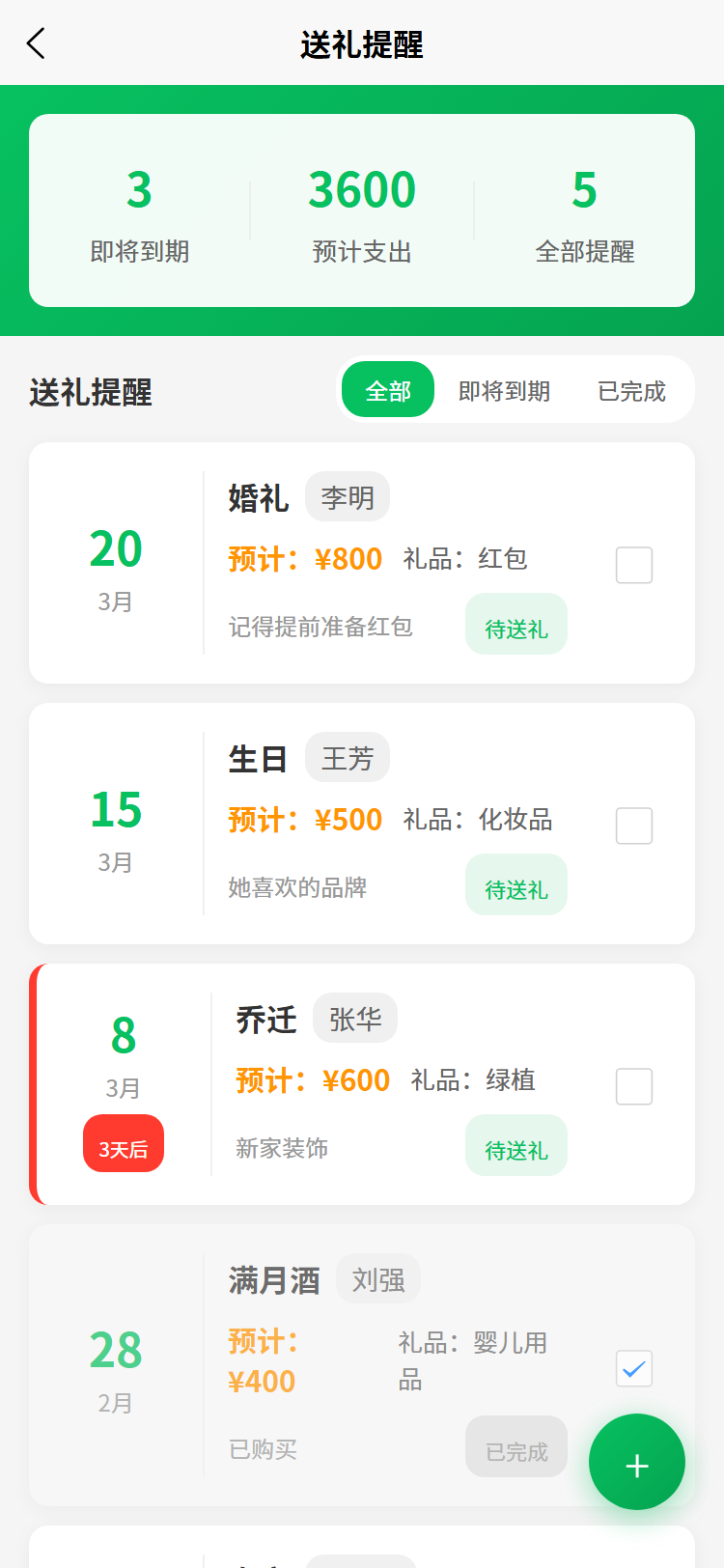The width and height of the screenshot is (724, 1568).
Task: Tap the 刘强 name tag on 满月酒
Action: point(377,1277)
